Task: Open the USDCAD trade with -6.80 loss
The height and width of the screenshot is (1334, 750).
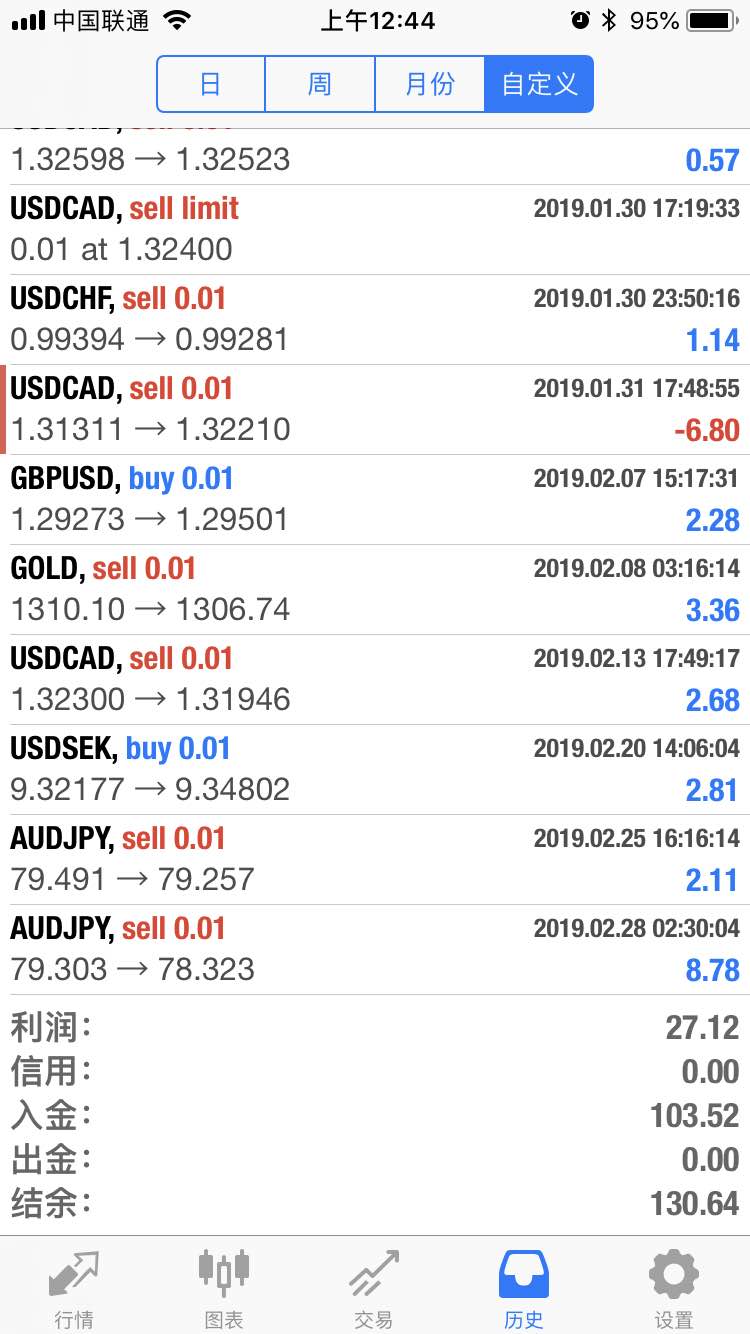Action: pyautogui.click(x=375, y=410)
